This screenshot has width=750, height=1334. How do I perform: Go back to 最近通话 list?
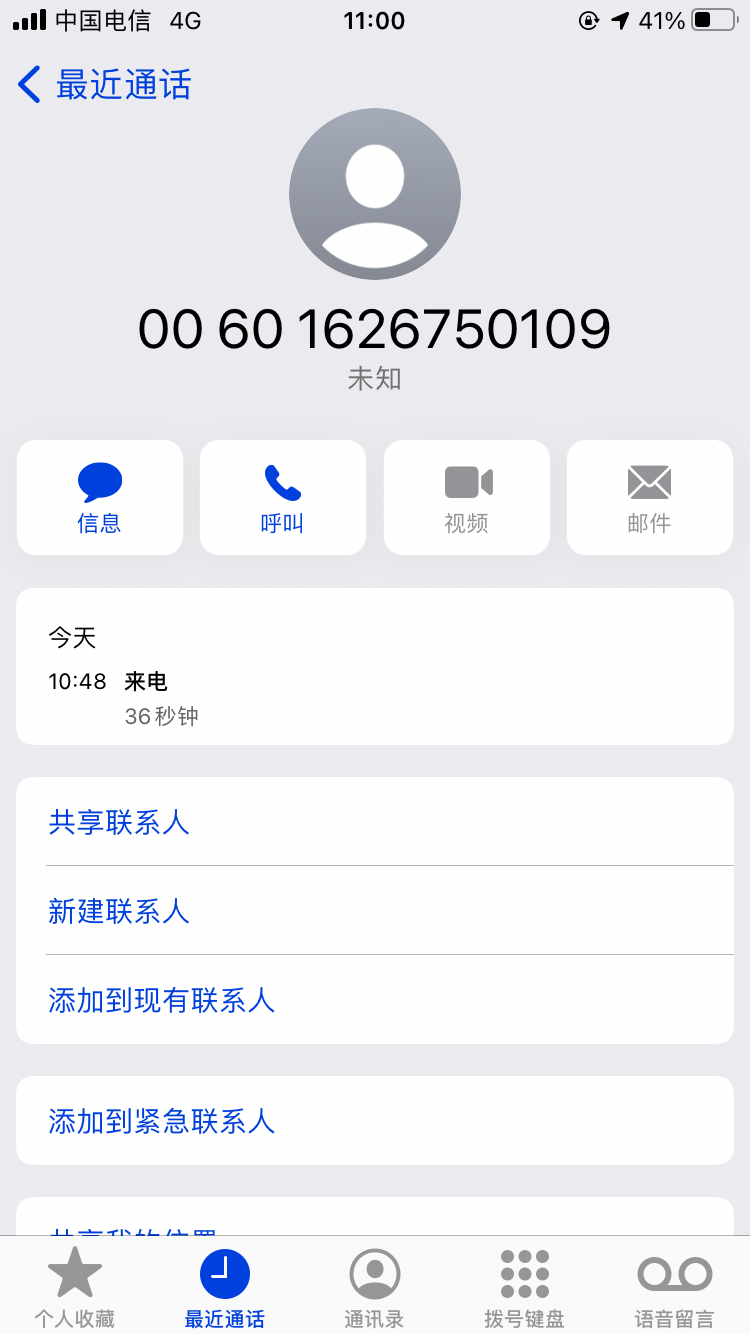[x=104, y=85]
